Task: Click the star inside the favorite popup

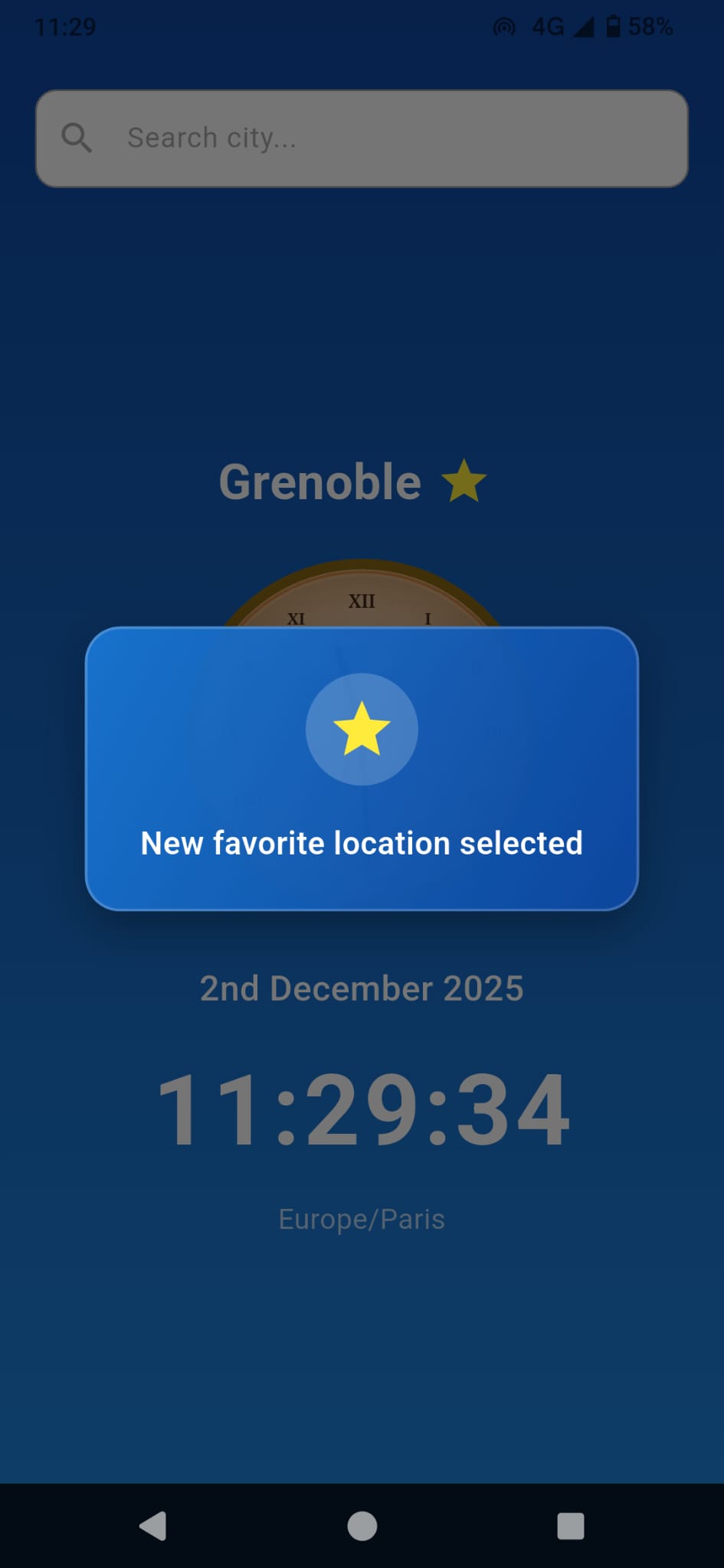Action: coord(362,729)
